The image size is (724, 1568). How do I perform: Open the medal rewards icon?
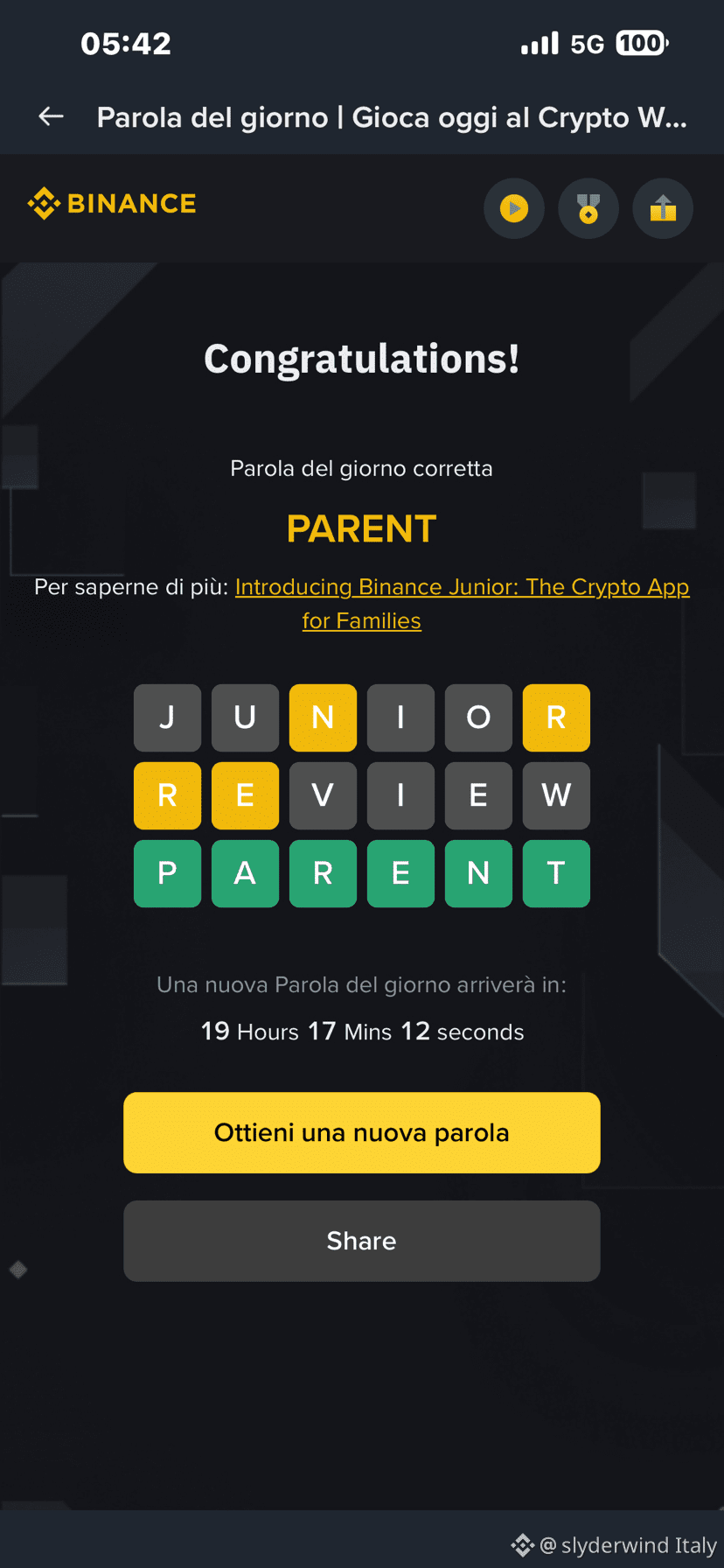588,209
